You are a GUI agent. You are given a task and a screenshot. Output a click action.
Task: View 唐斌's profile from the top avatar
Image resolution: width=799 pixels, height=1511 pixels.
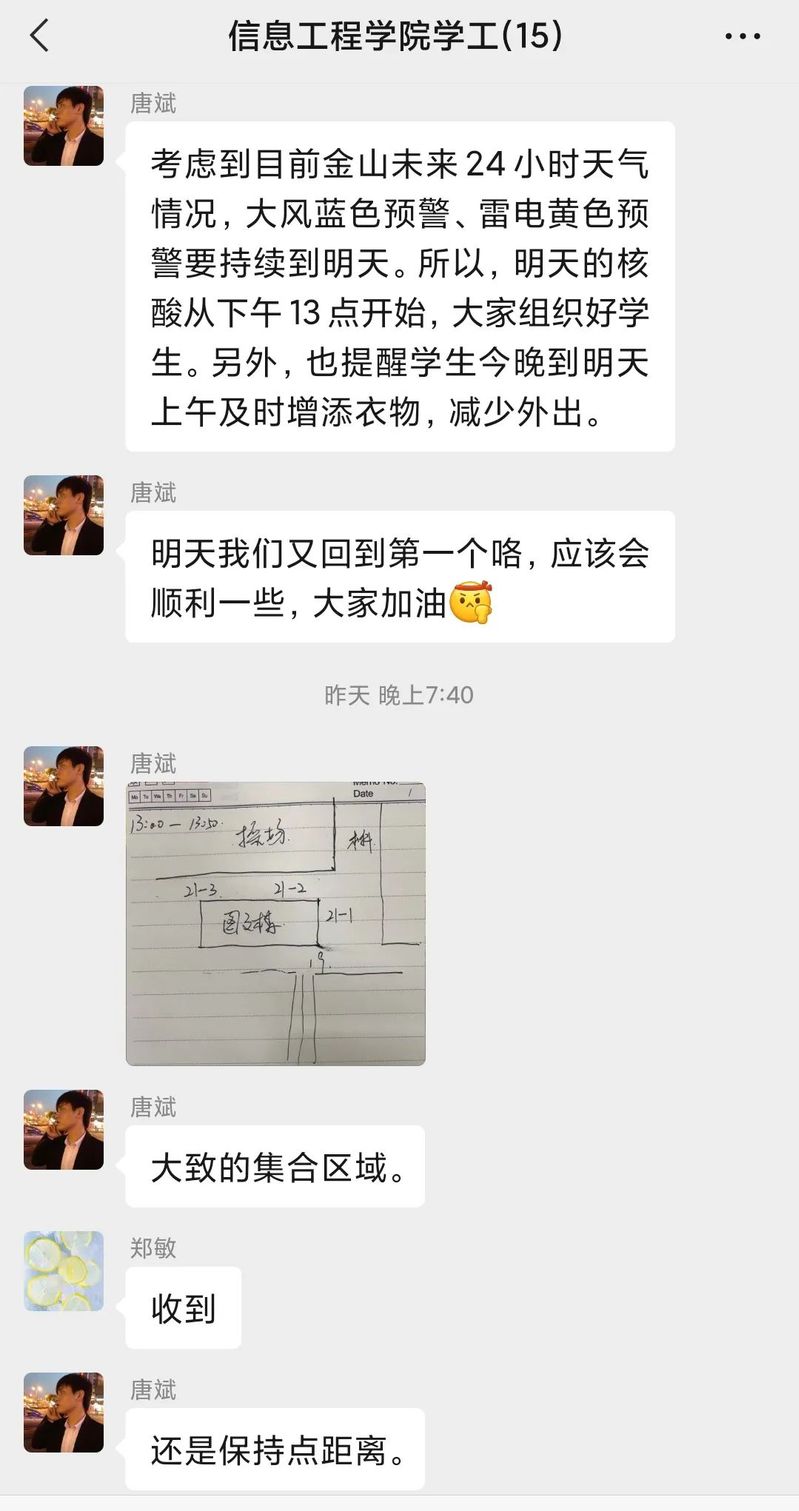[x=63, y=125]
